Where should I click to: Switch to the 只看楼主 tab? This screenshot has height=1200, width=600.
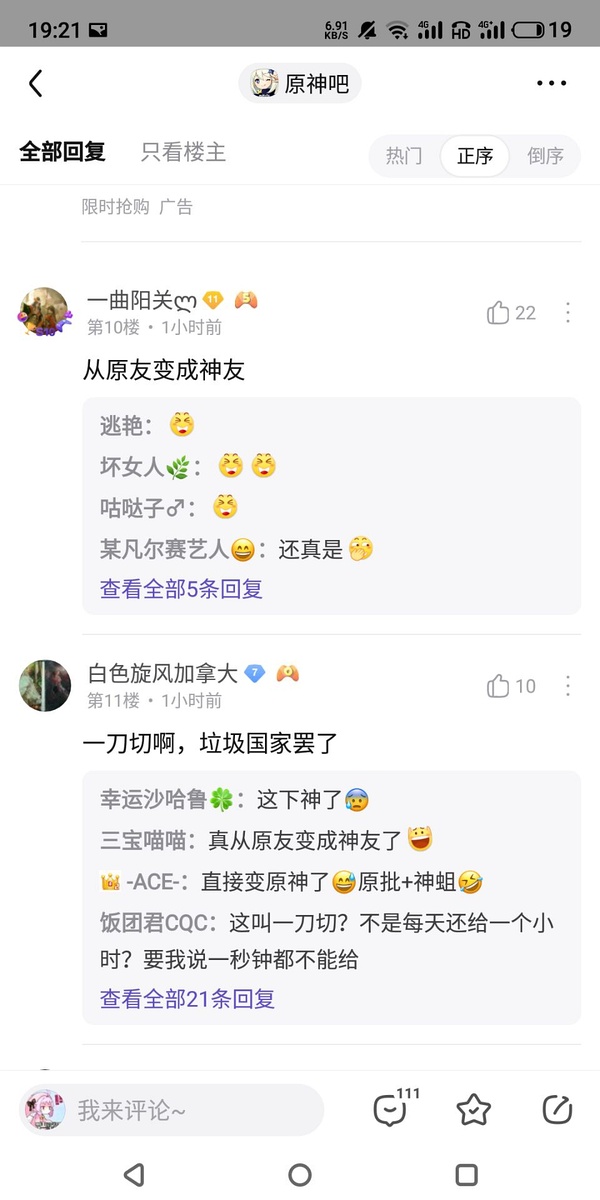pos(183,153)
